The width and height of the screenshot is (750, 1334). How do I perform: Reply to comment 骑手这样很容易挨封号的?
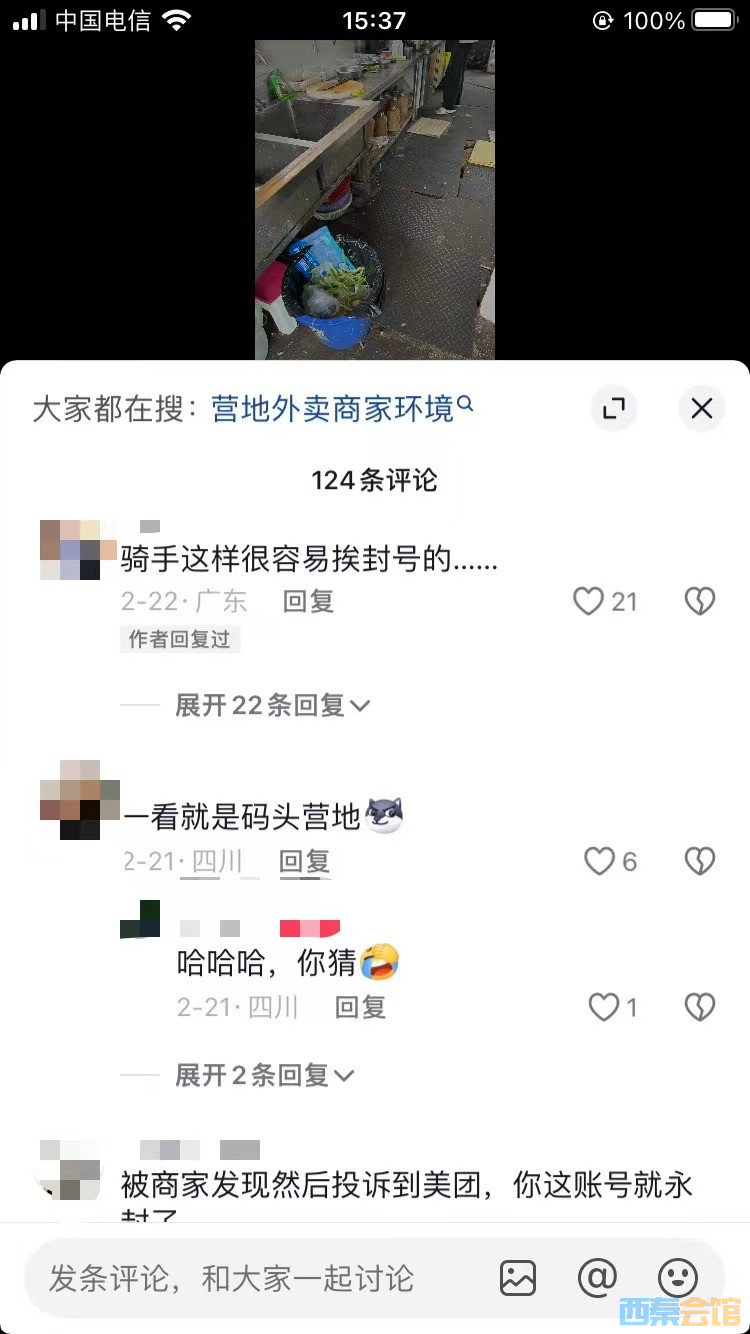(308, 601)
